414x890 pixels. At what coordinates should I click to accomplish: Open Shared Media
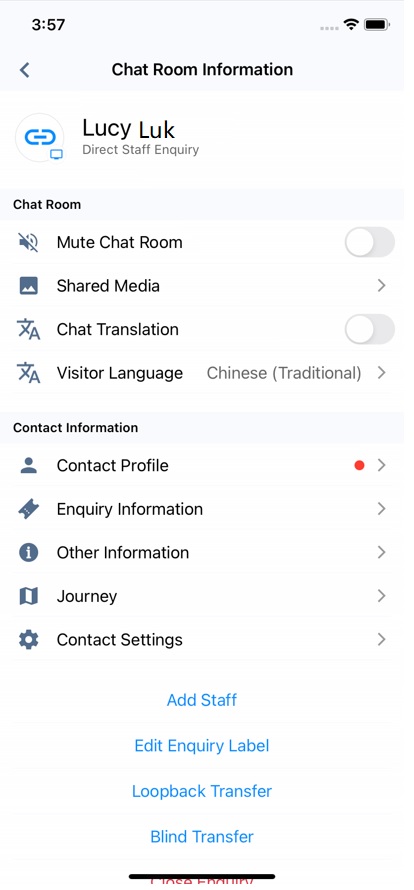point(202,286)
